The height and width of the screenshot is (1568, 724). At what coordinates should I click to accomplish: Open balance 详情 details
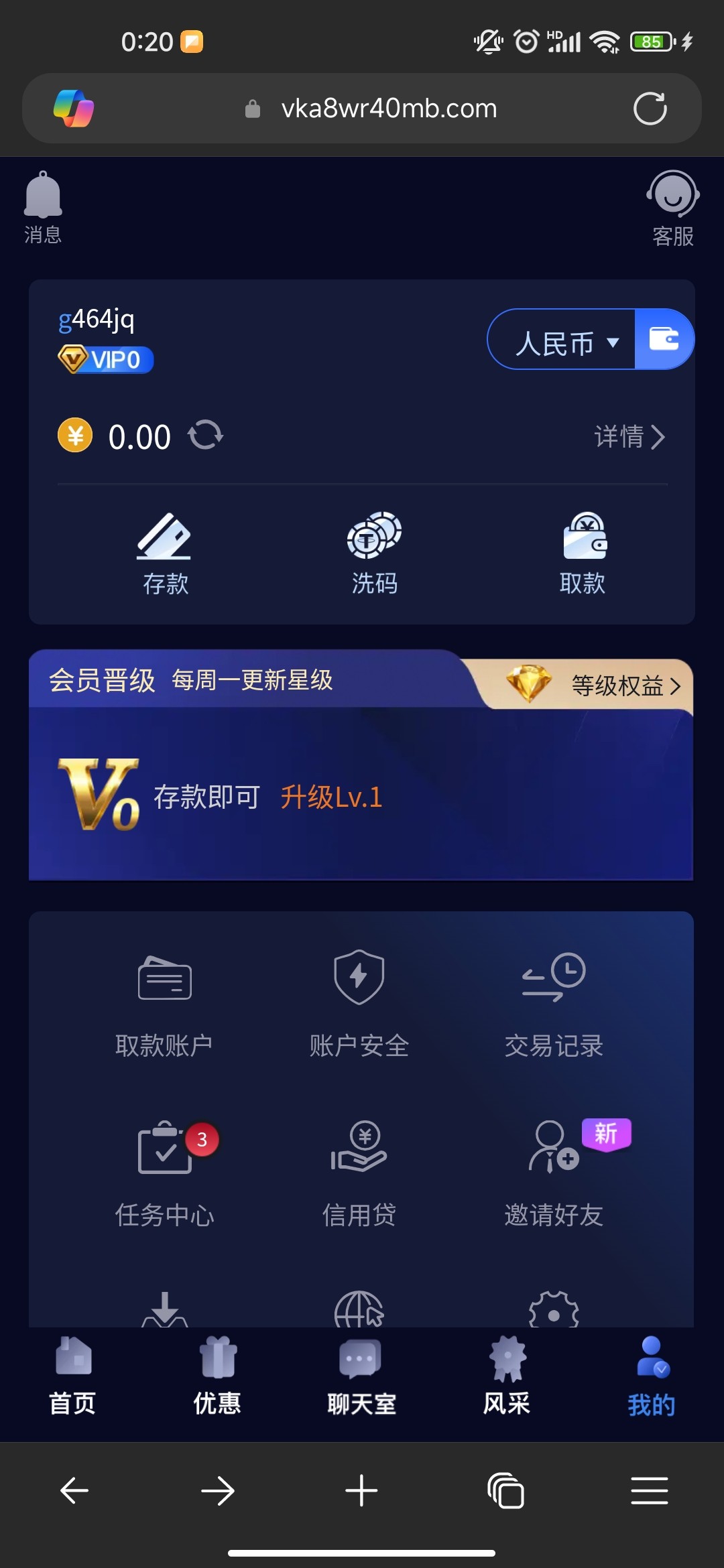(629, 437)
